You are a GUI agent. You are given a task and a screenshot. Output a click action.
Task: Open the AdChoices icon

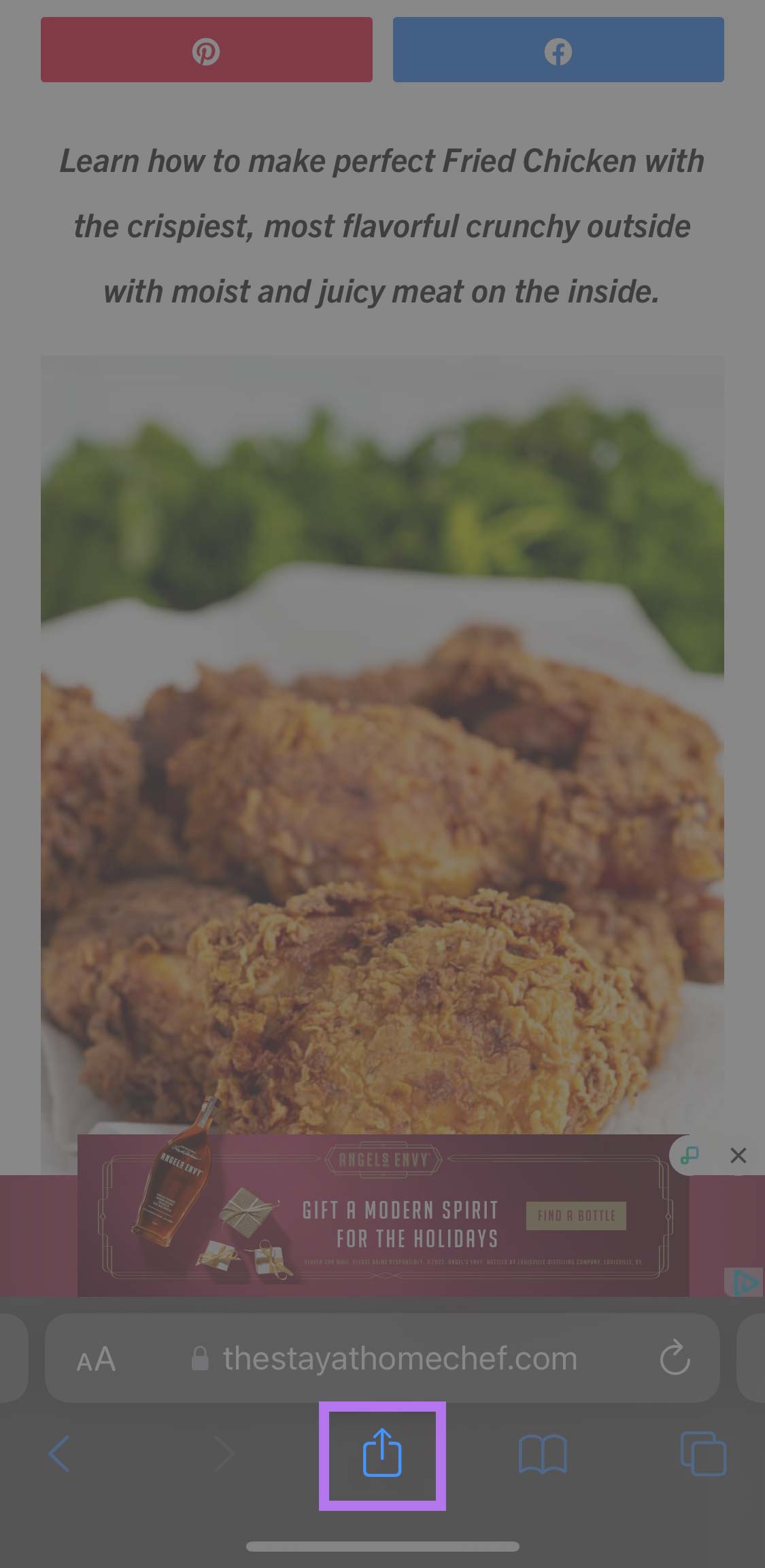745,1283
